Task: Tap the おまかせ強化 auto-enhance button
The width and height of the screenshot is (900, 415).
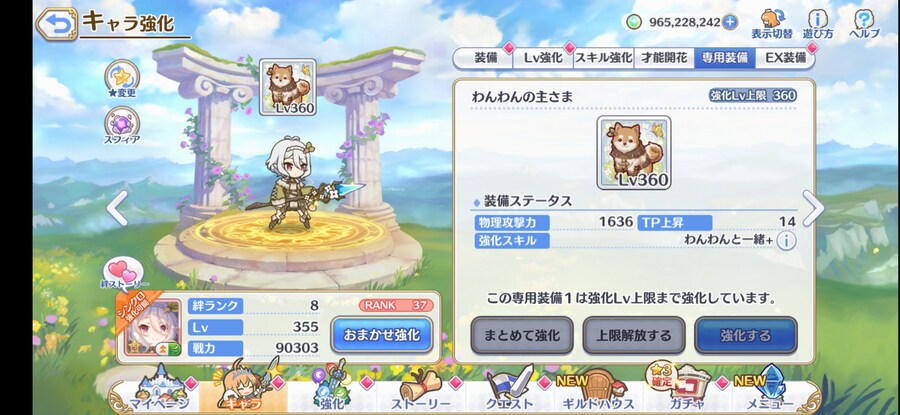Action: point(381,334)
